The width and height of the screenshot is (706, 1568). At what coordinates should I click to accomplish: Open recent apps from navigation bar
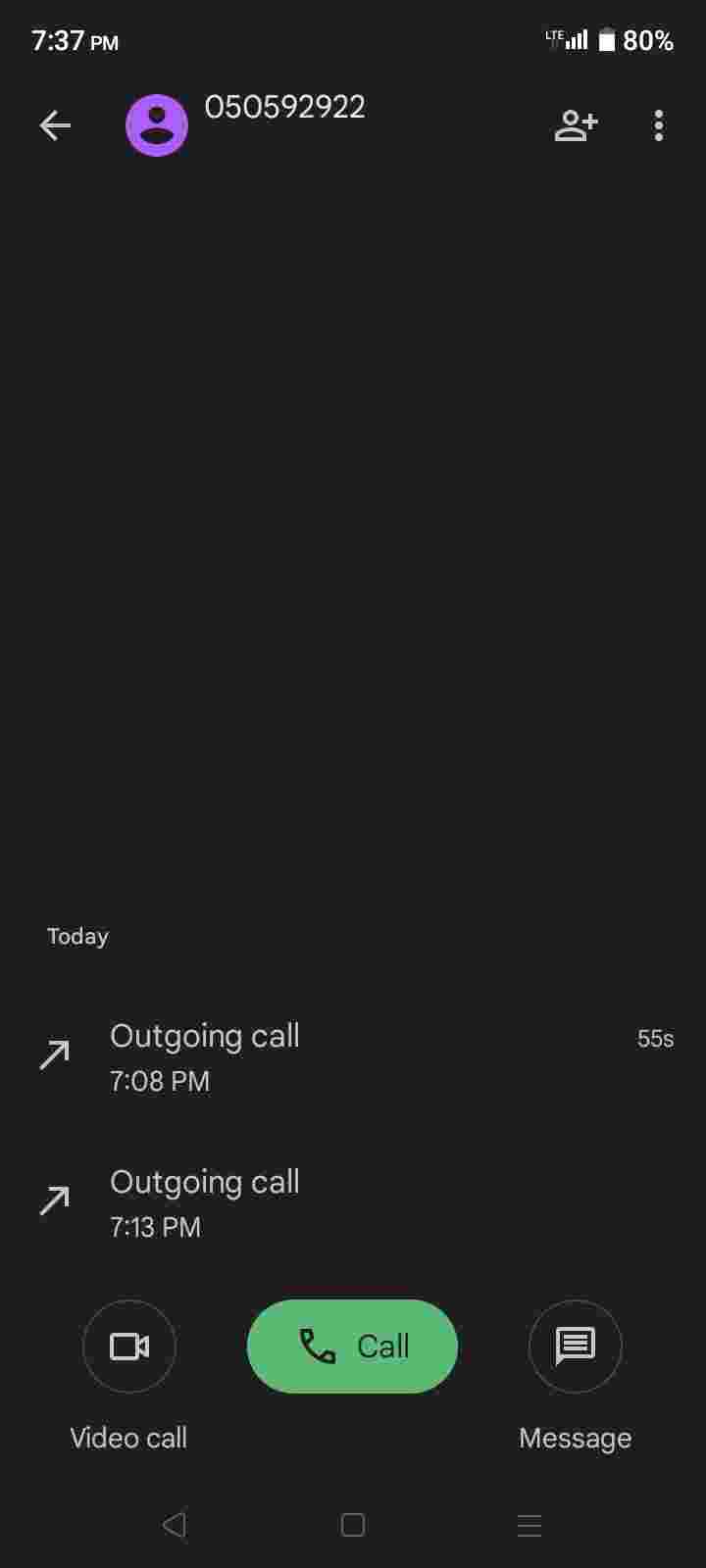point(529,1525)
